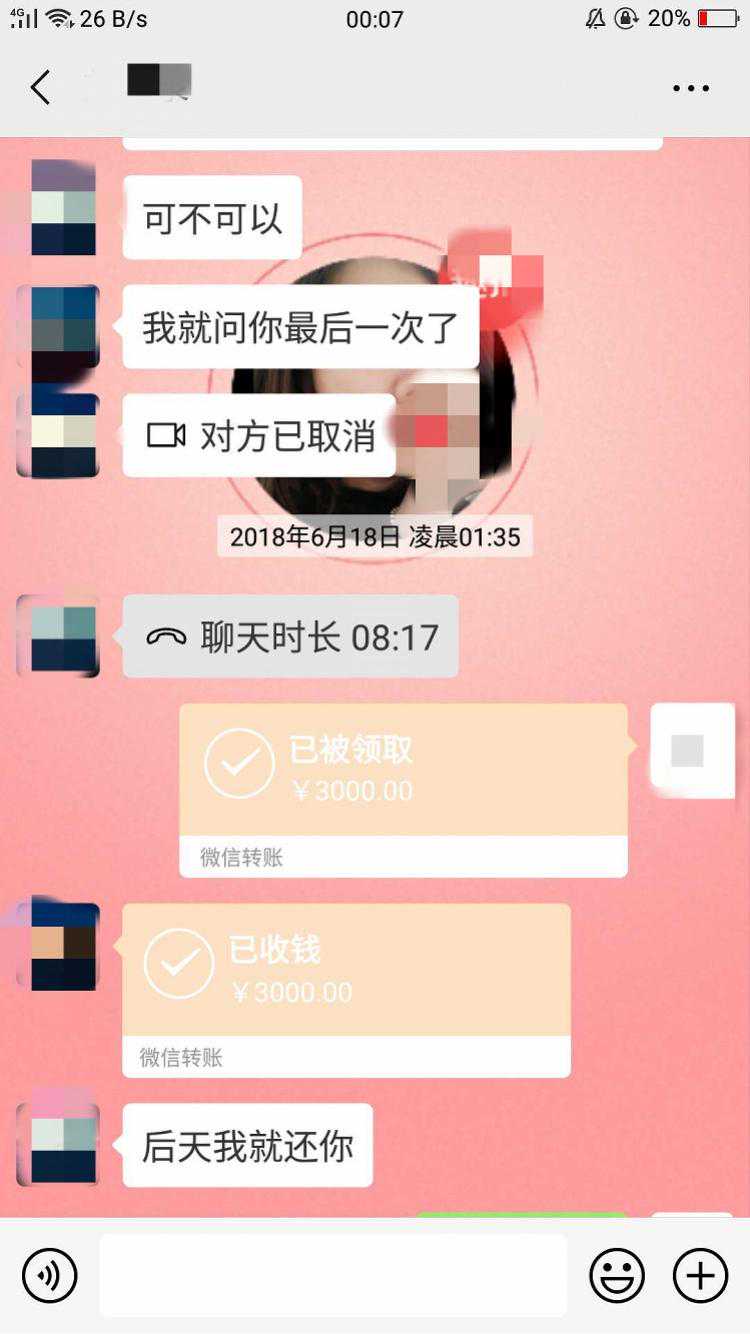Image resolution: width=750 pixels, height=1334 pixels.
Task: Open the 已被领取 ¥3000.00 transfer
Action: click(403, 788)
